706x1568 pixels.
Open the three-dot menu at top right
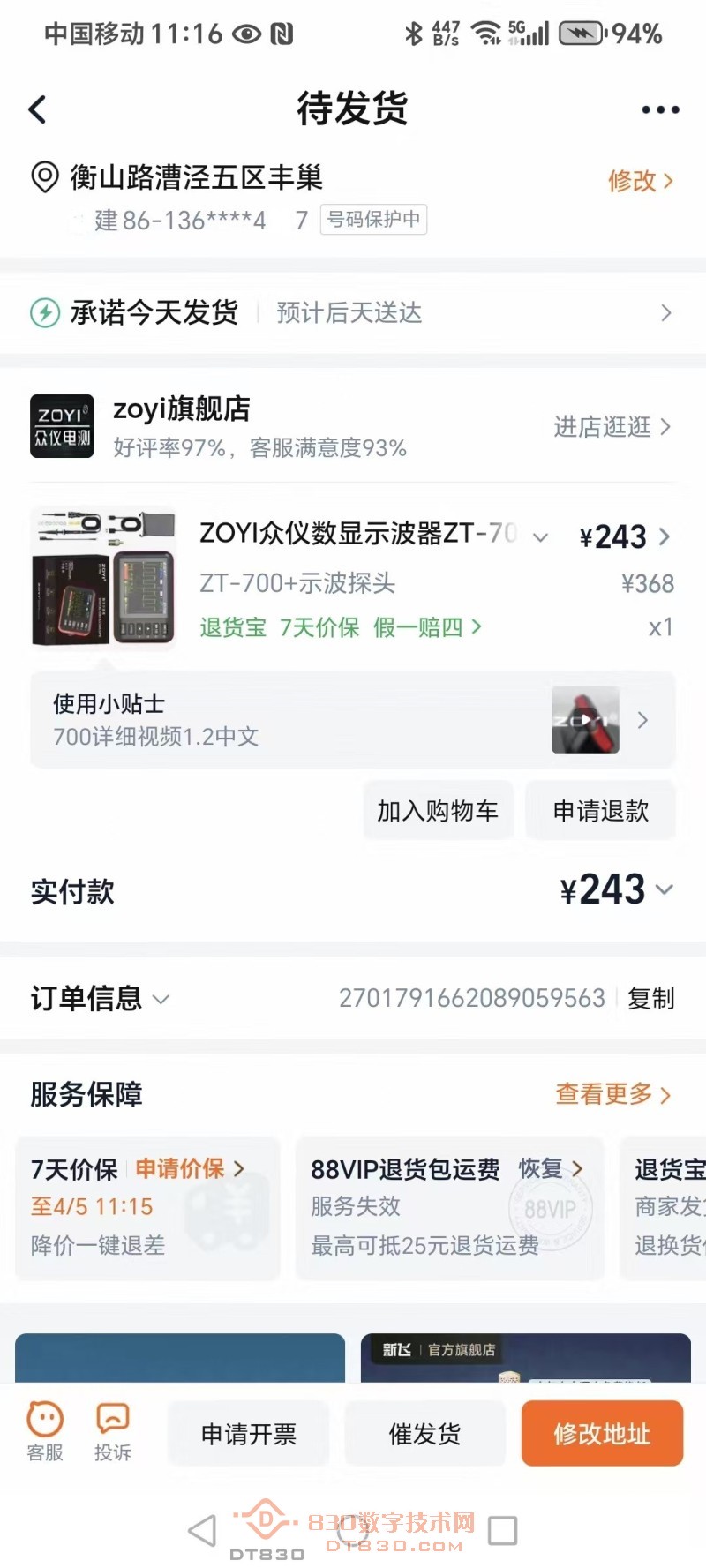tap(658, 108)
